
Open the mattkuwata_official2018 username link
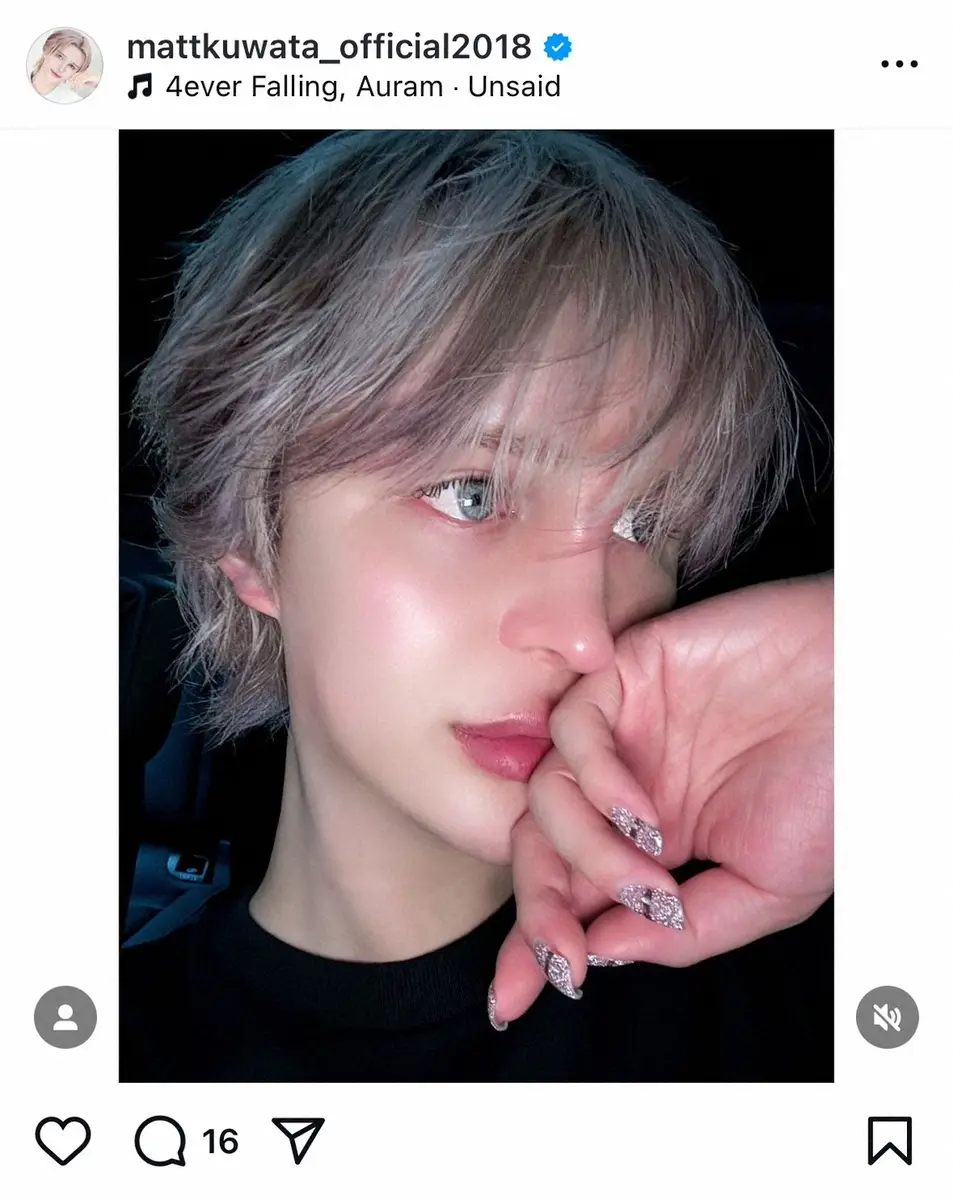330,46
